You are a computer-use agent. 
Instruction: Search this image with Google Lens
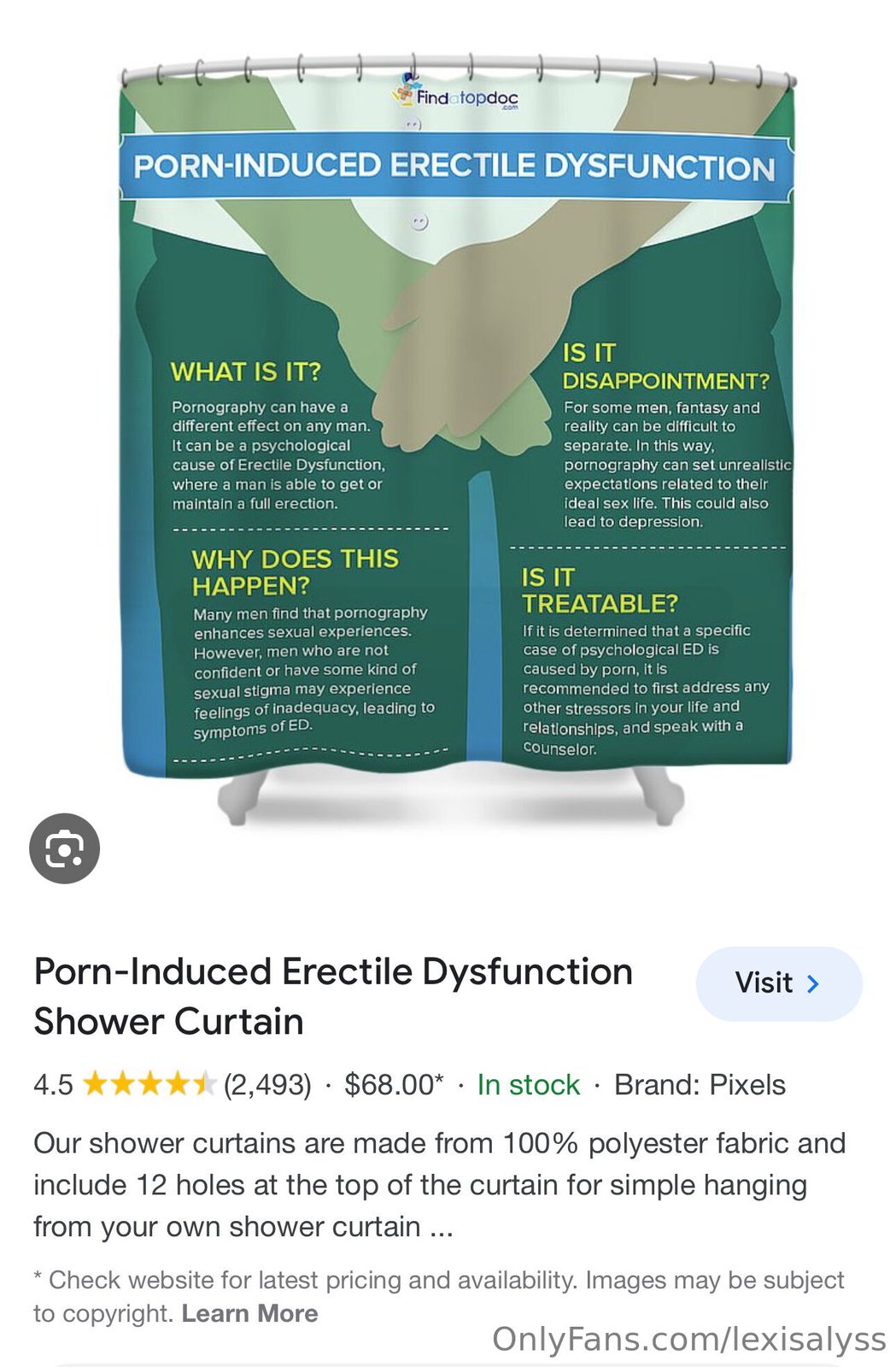point(64,848)
